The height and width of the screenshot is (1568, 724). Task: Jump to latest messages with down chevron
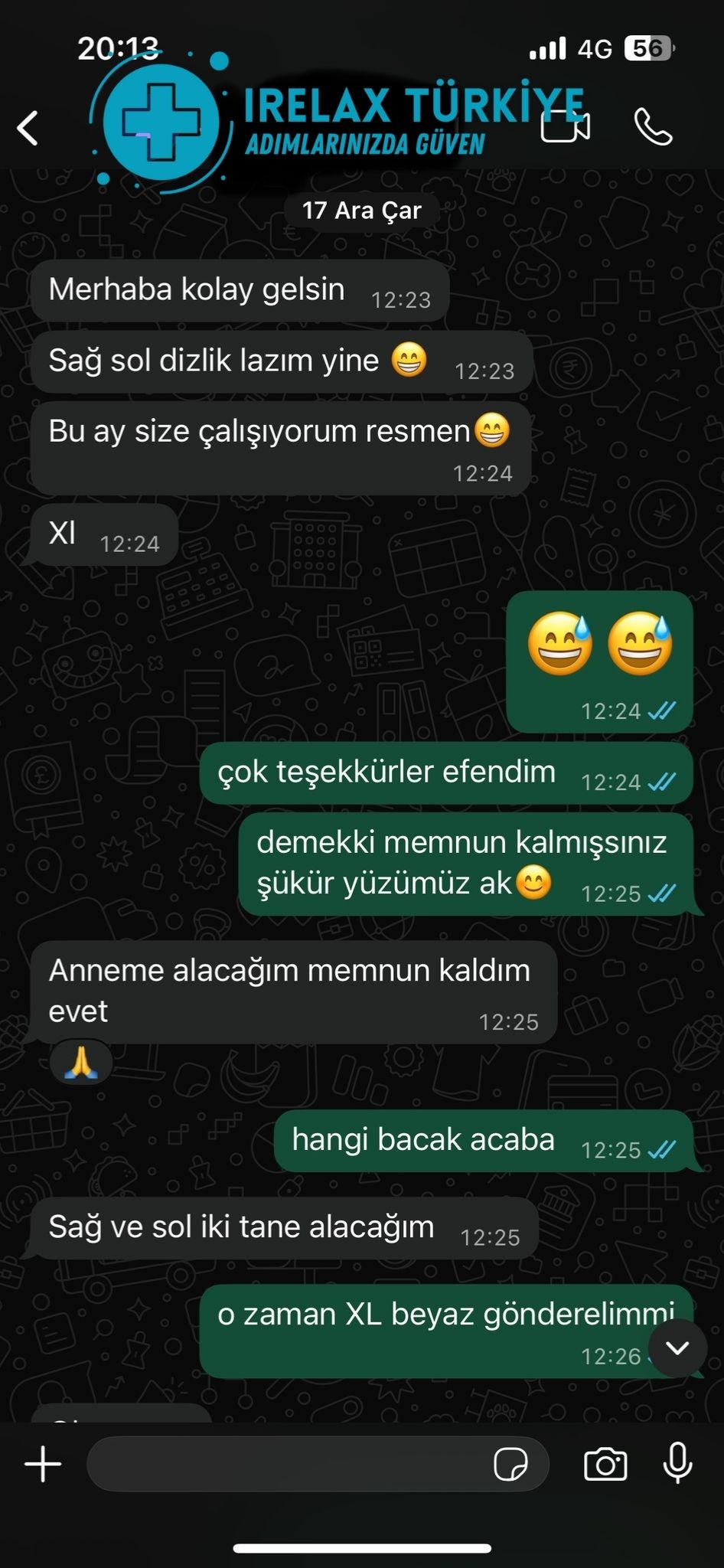677,1348
